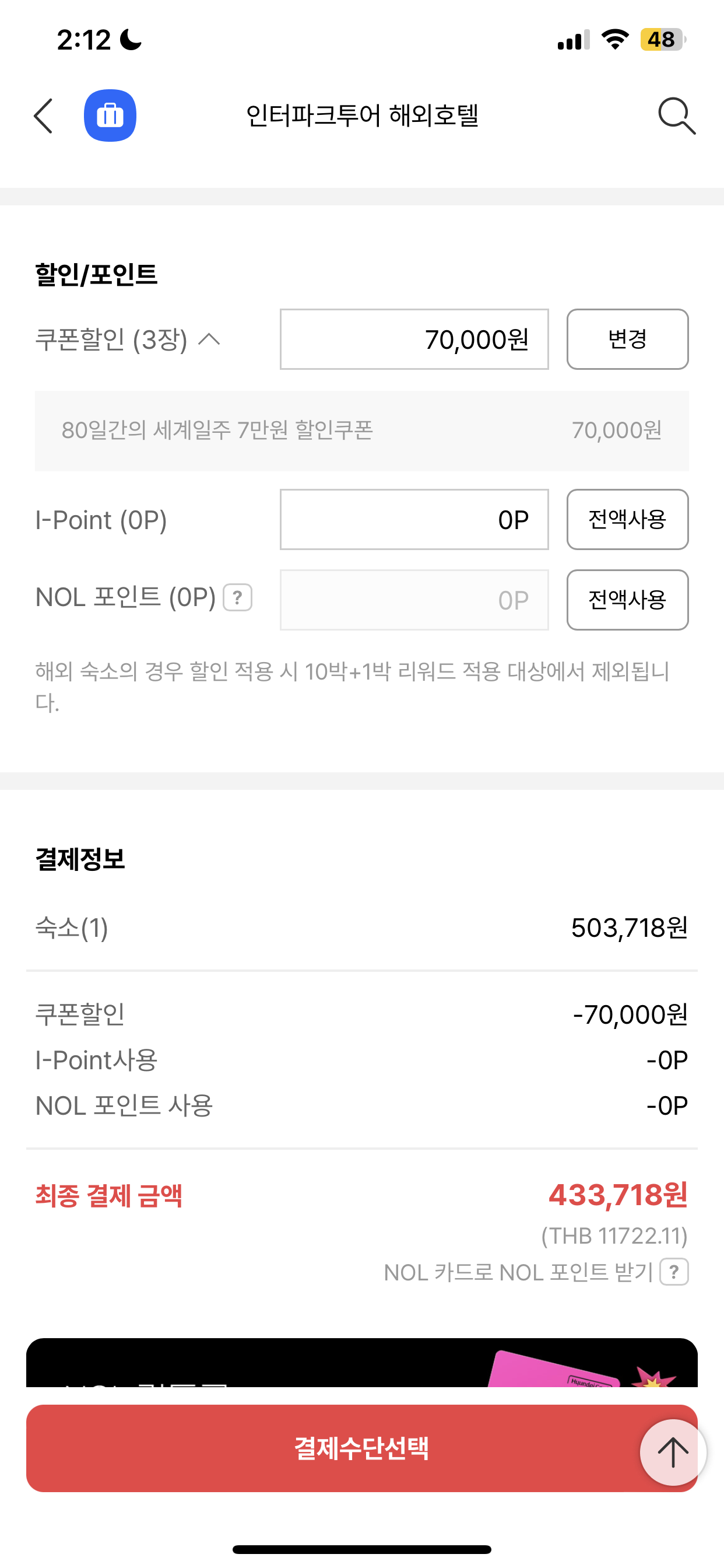
Task: Open the NOL card promotional banner
Action: pyautogui.click(x=361, y=1363)
